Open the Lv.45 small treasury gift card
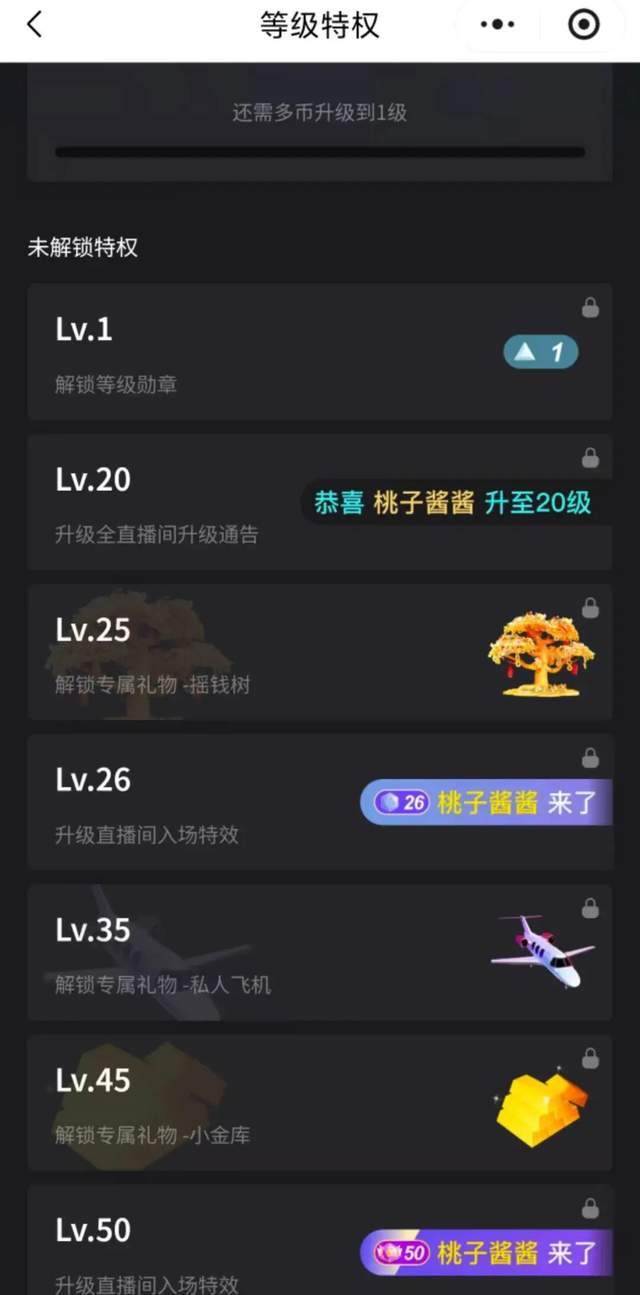The image size is (640, 1295). tap(320, 1102)
